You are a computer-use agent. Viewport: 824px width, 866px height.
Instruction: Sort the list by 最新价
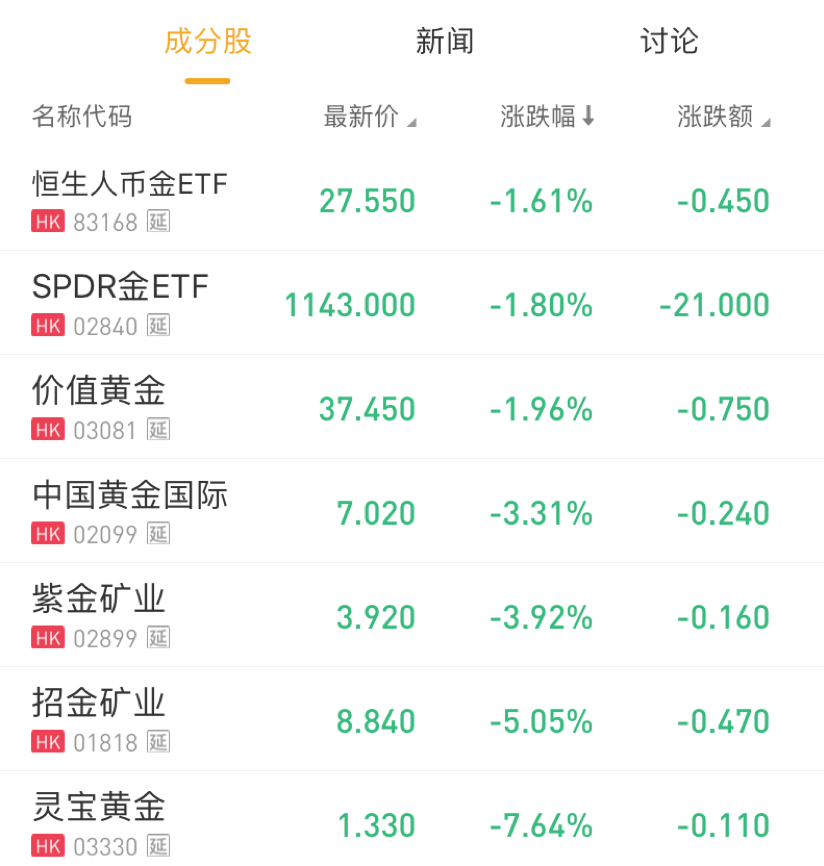pos(369,117)
